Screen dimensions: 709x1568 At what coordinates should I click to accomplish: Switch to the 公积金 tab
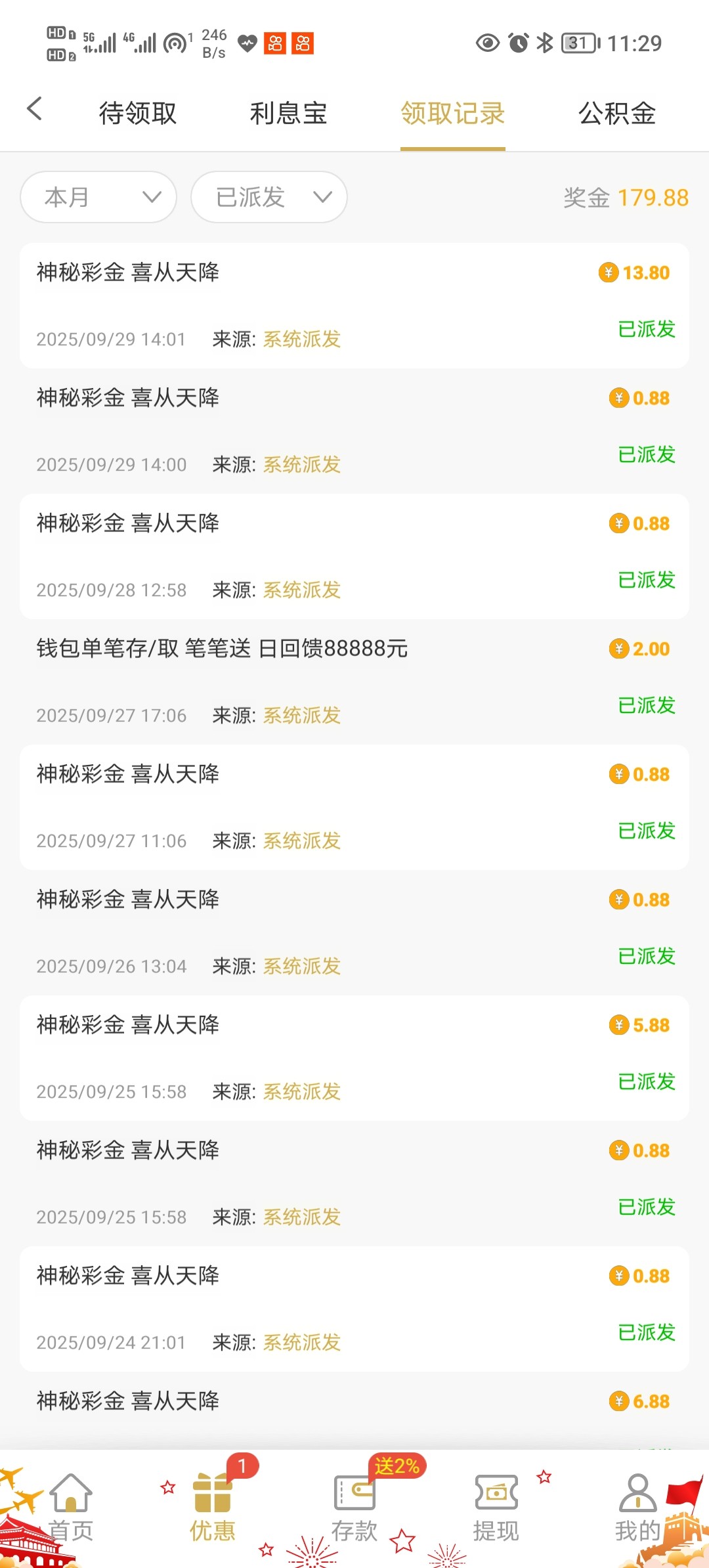click(616, 113)
